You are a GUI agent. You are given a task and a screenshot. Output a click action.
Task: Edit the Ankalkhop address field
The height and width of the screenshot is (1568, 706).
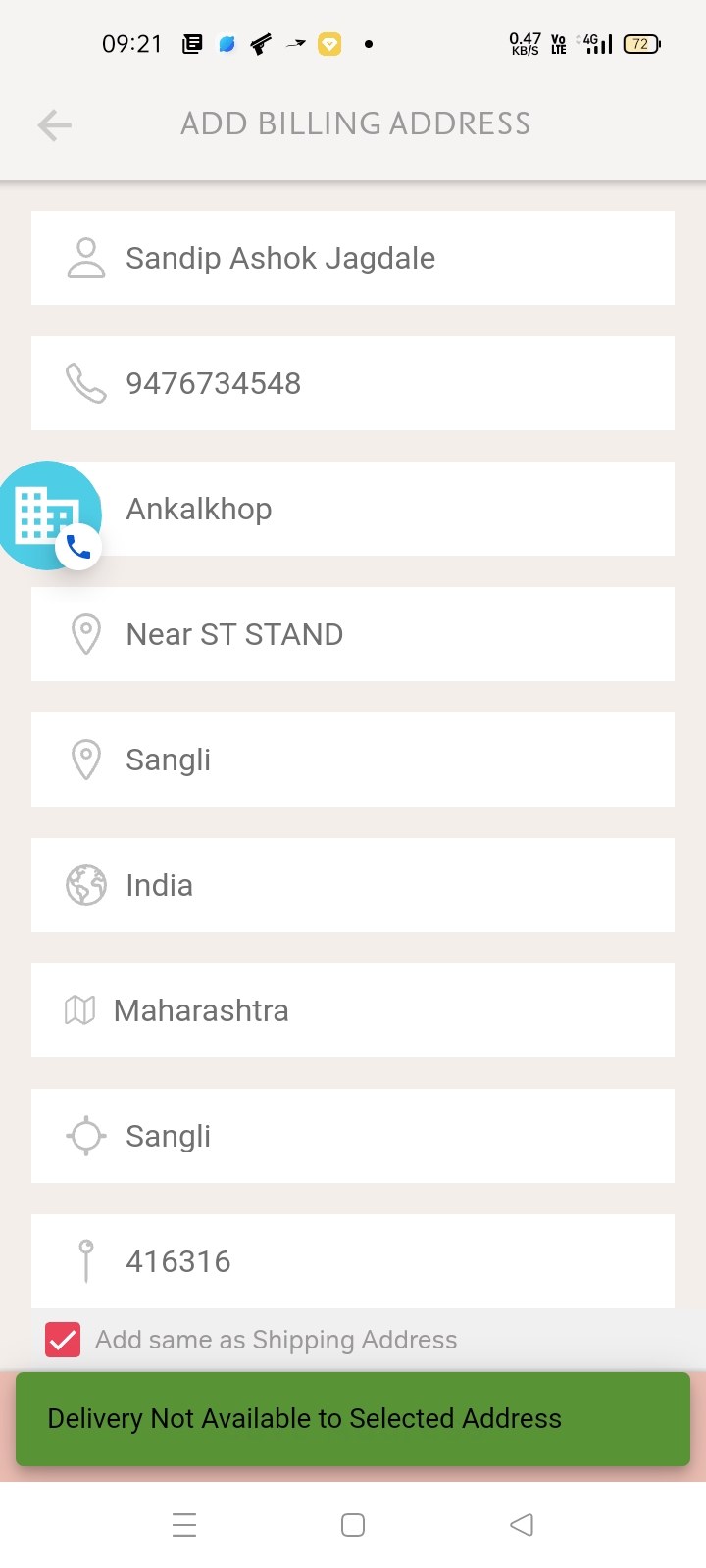click(353, 509)
